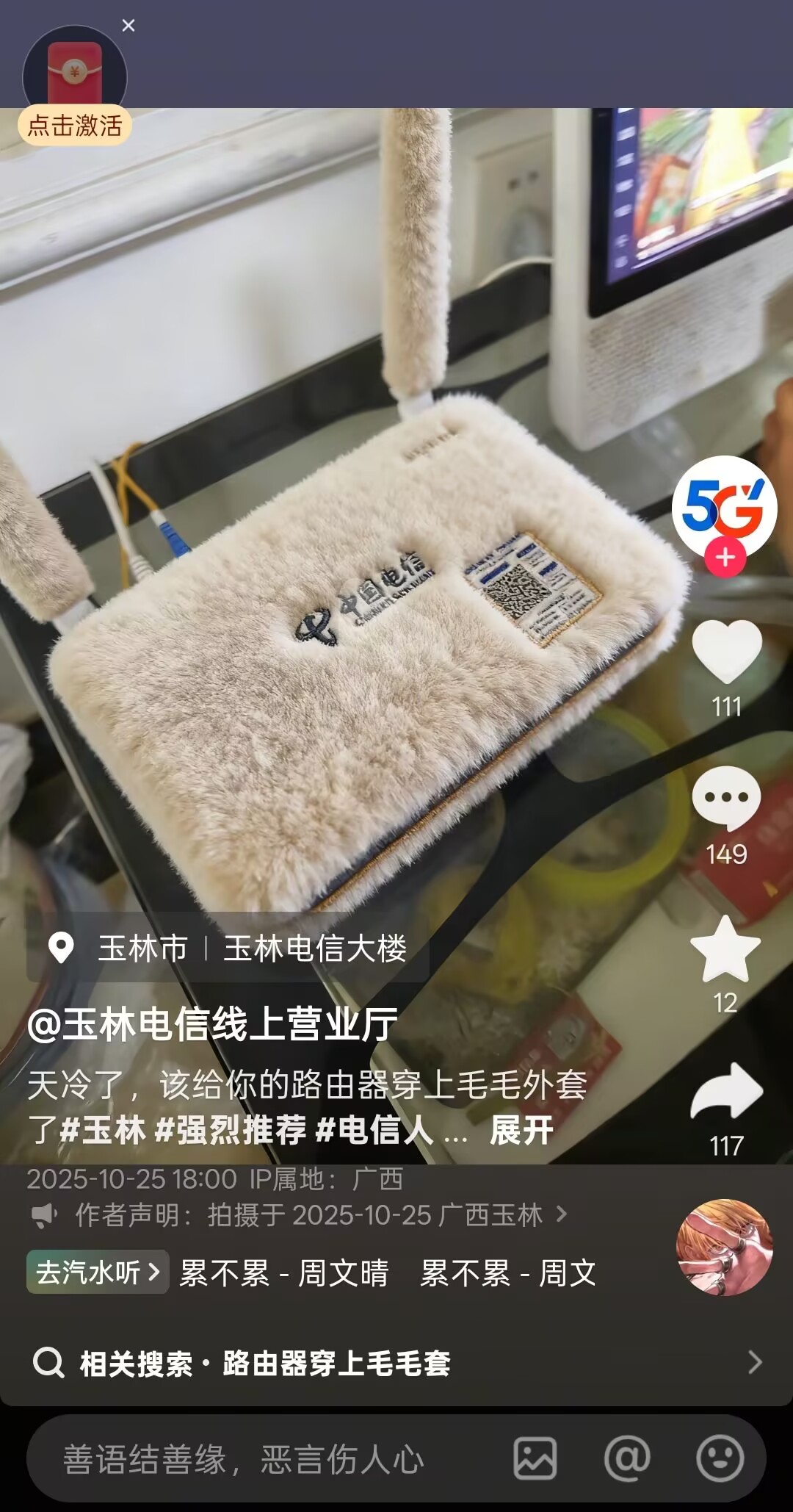793x1512 pixels.
Task: Attach an image to the comment
Action: 535,1459
